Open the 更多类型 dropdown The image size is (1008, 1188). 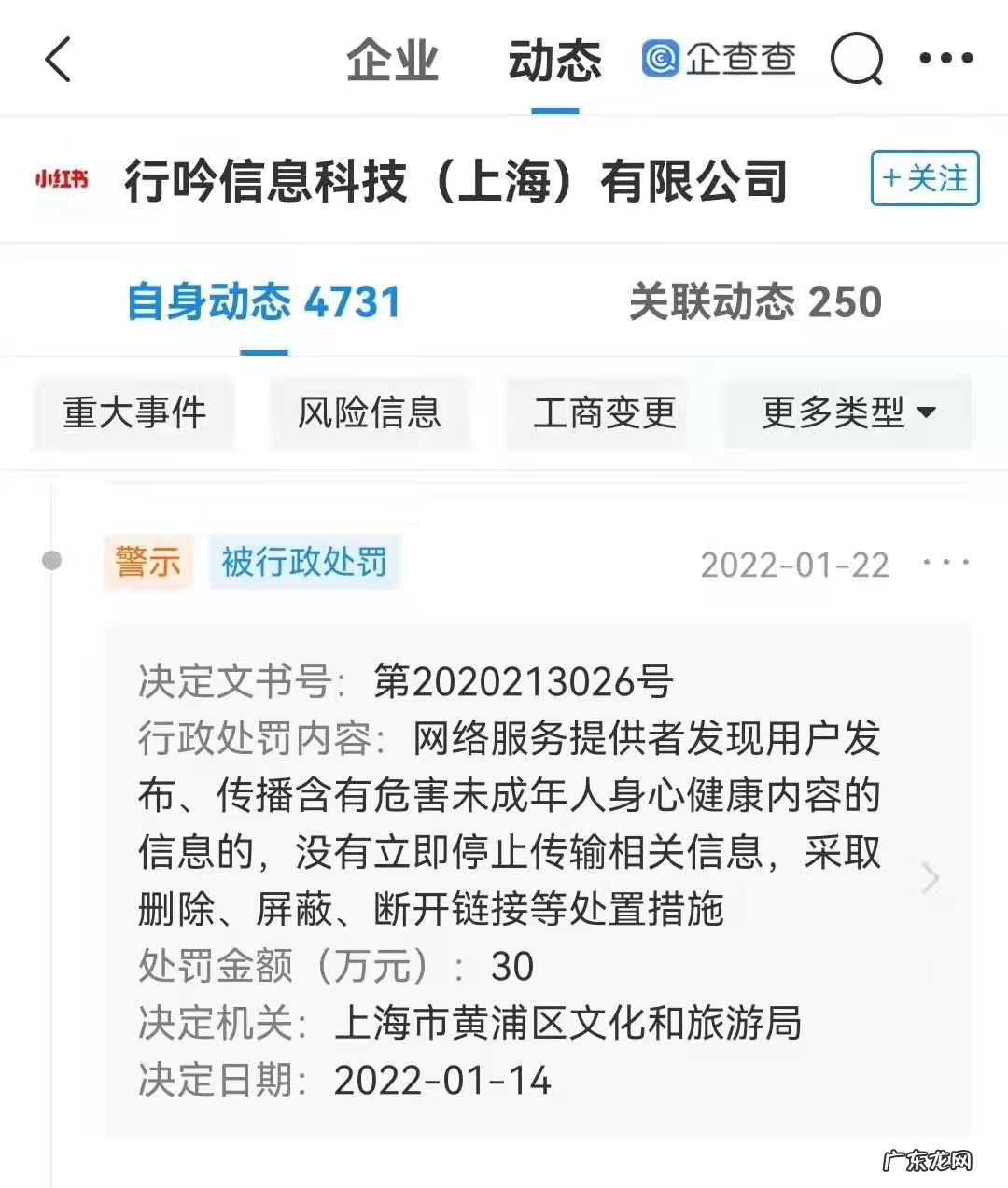pos(846,413)
